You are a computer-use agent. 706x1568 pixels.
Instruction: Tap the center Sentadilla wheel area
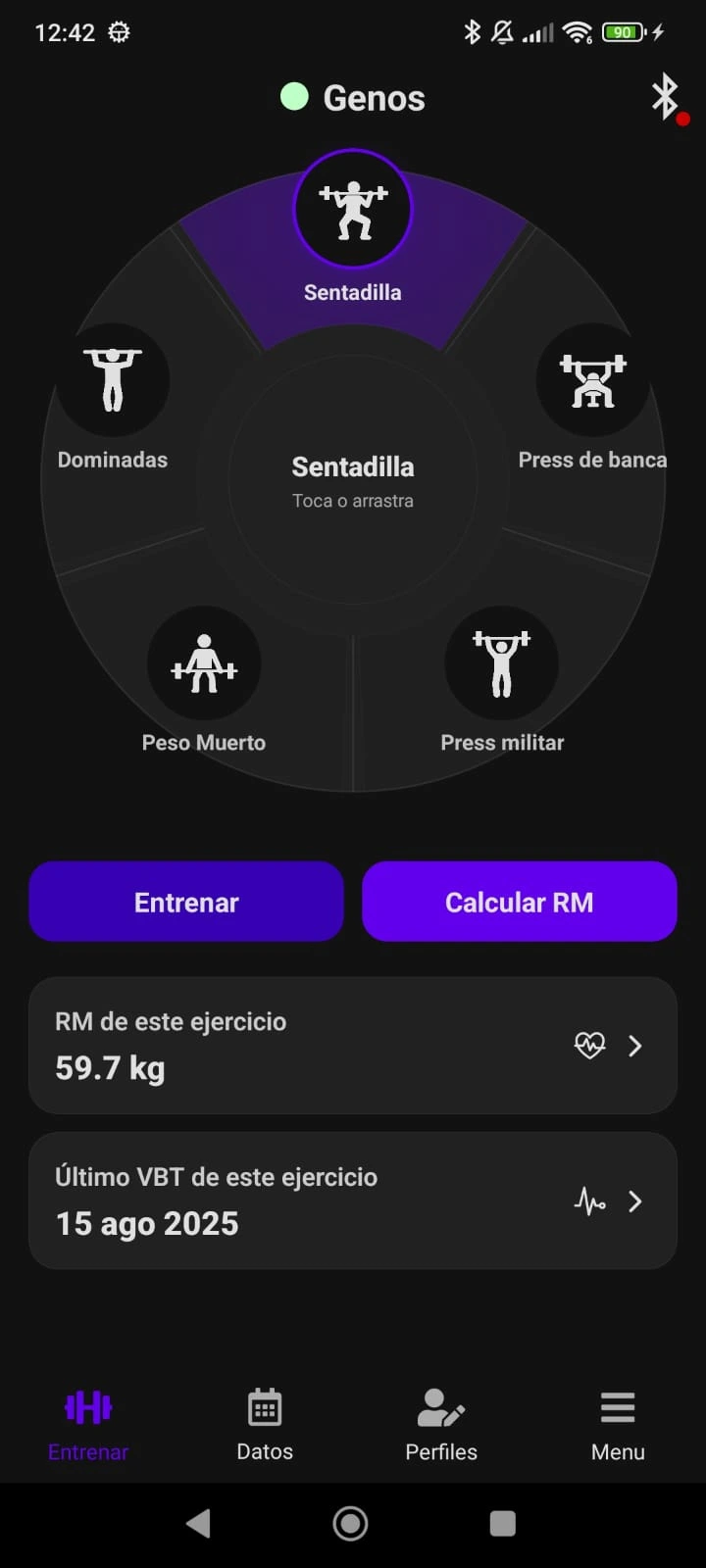pos(352,480)
